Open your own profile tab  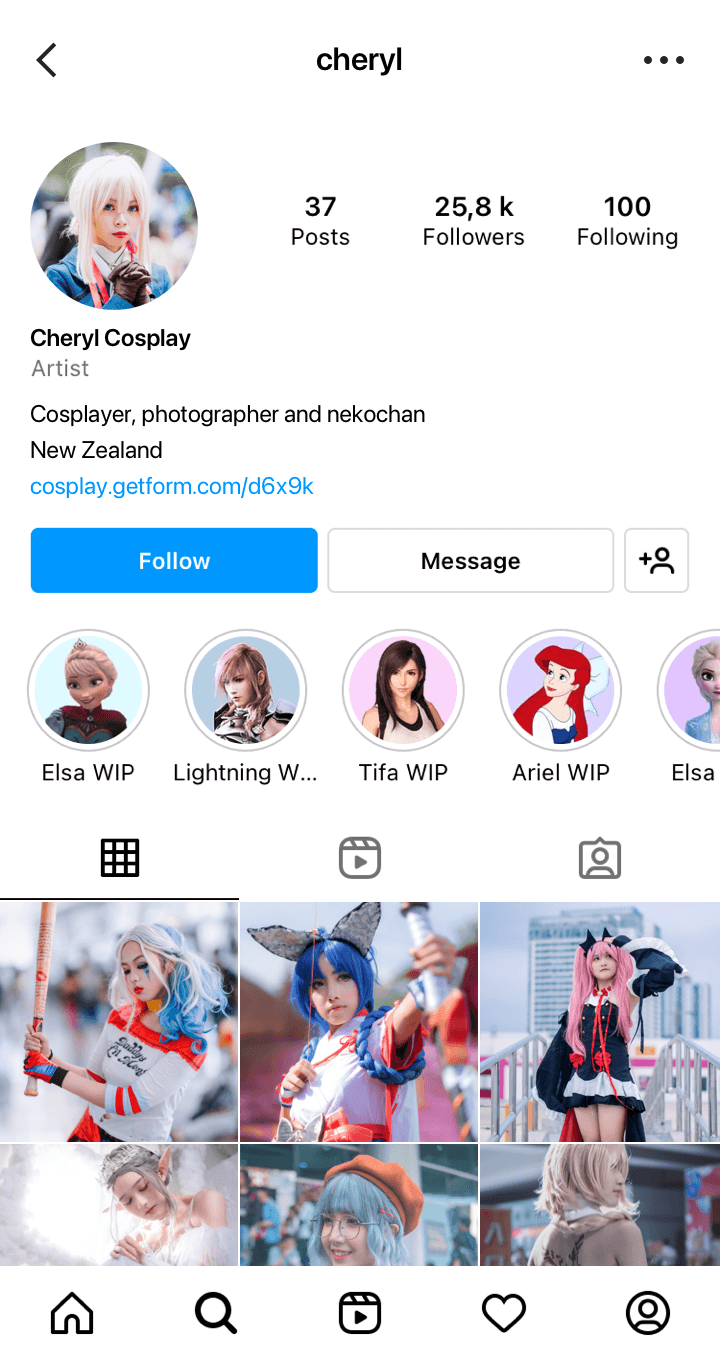tap(648, 1313)
